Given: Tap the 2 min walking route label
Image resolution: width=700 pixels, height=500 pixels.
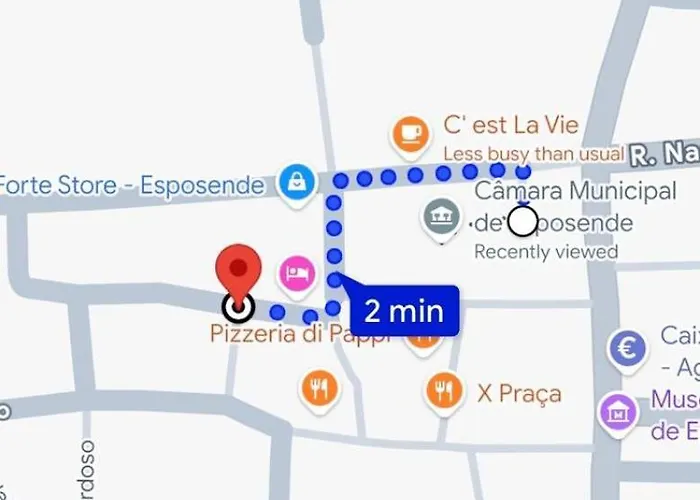Looking at the screenshot, I should [403, 311].
